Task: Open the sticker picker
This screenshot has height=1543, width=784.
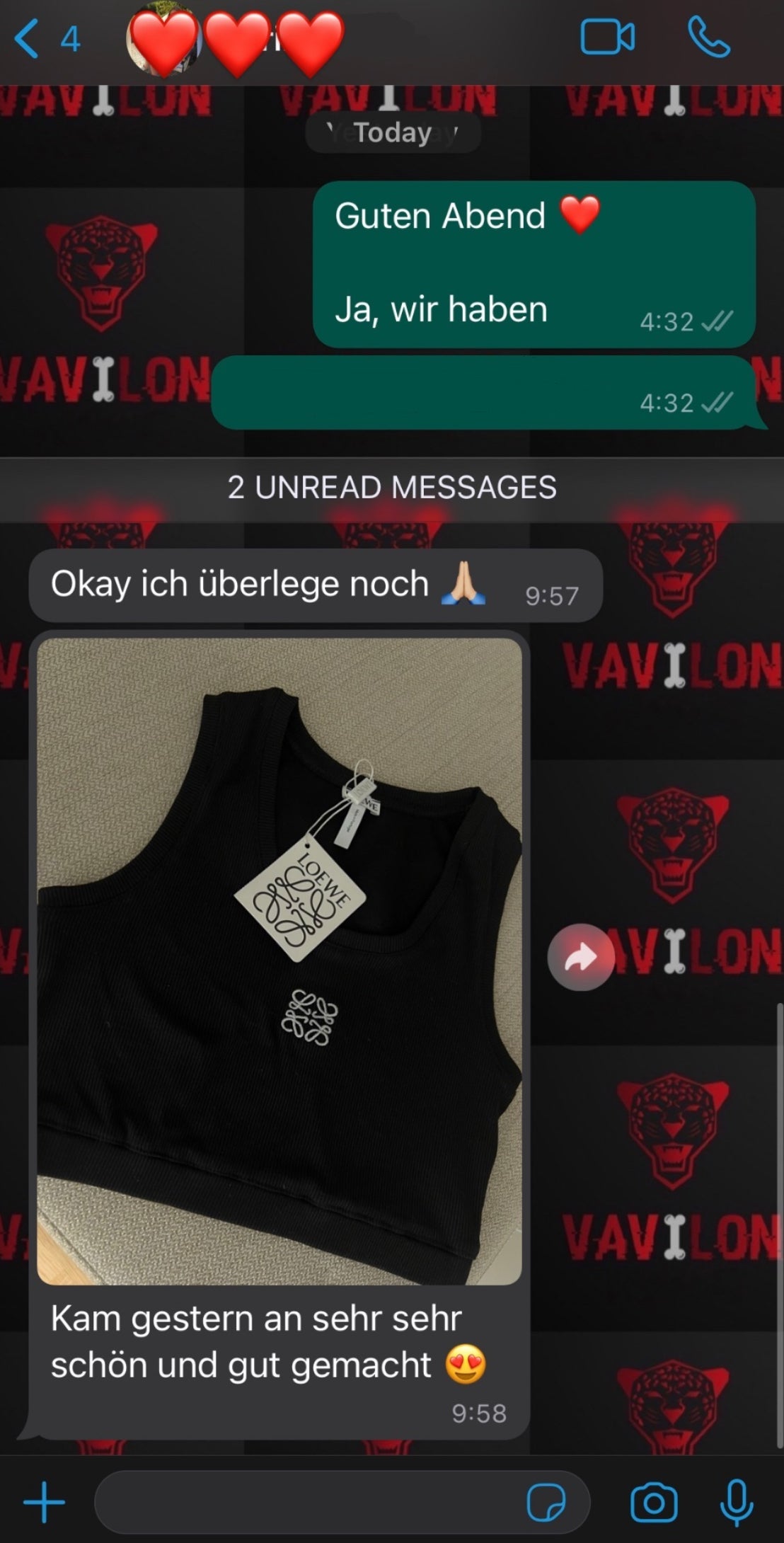Action: coord(546,1502)
